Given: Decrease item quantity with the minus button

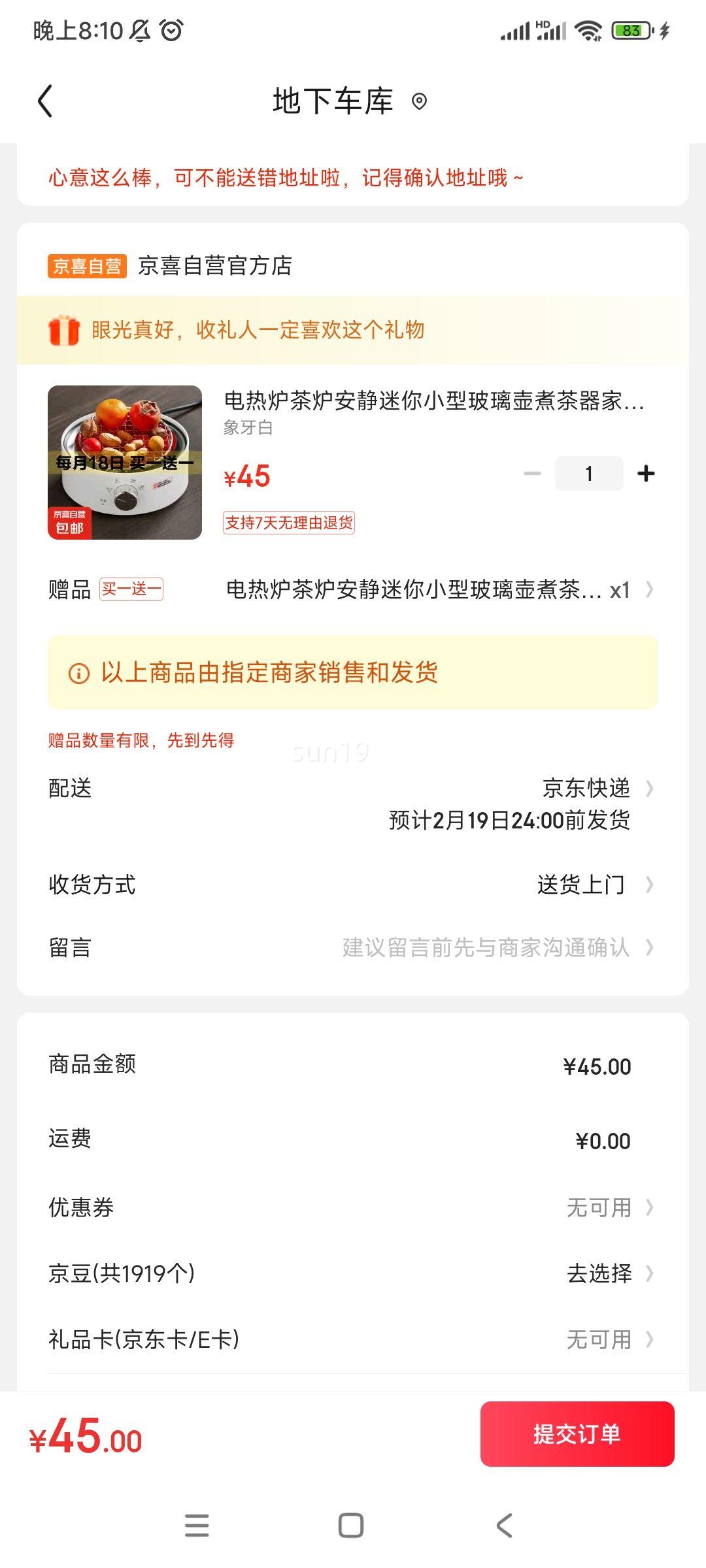Looking at the screenshot, I should click(533, 472).
